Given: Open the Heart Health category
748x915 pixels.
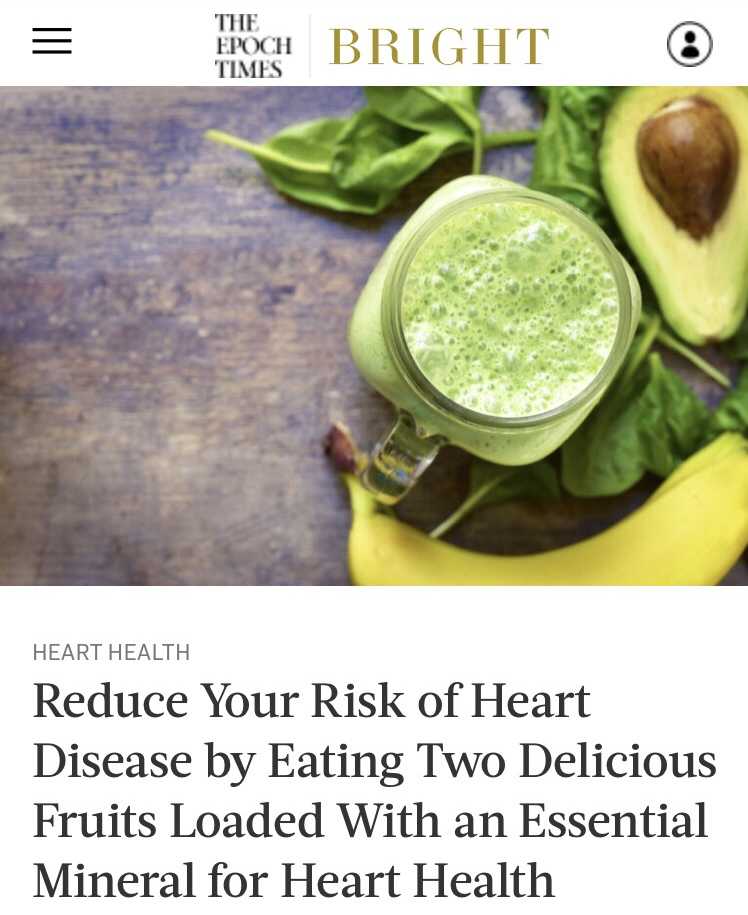Looking at the screenshot, I should [111, 653].
